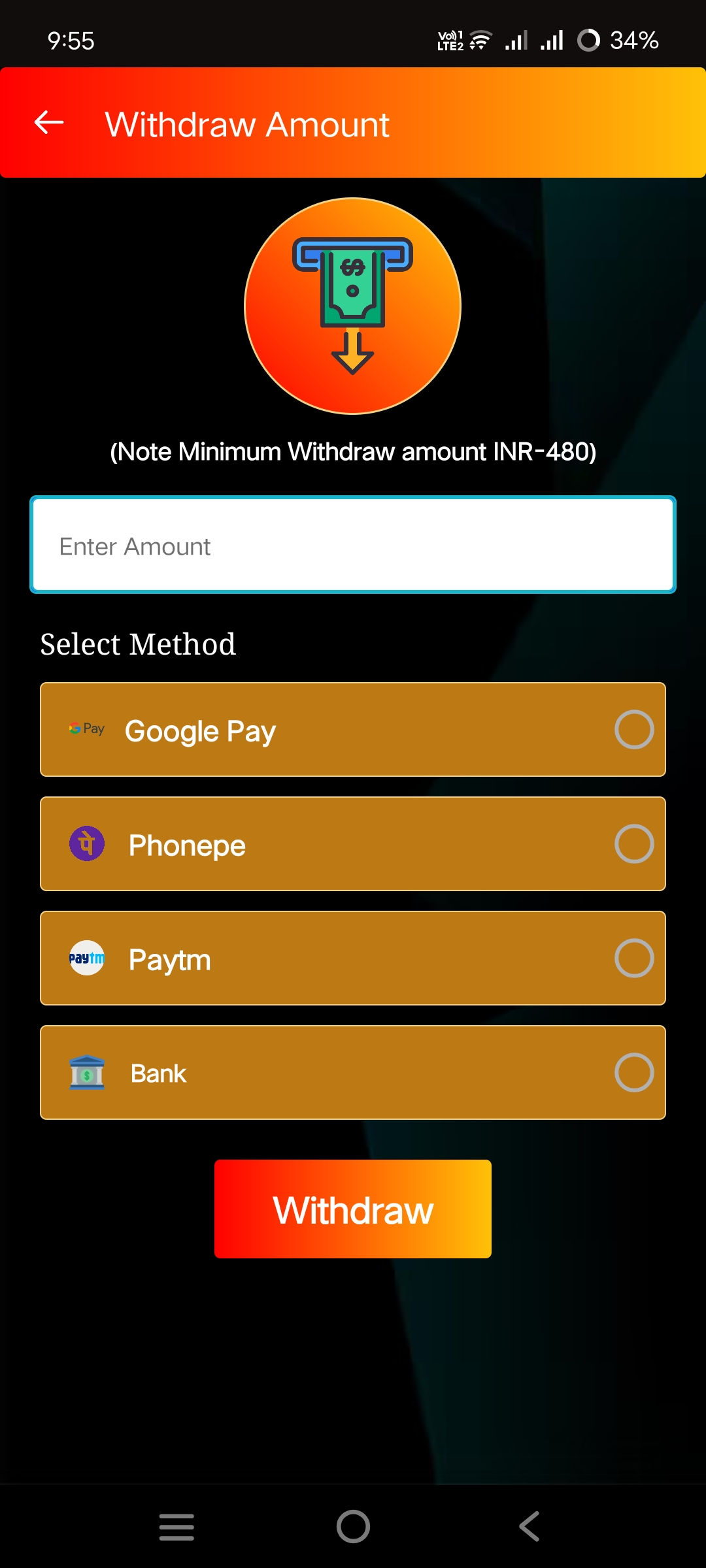Open recent apps from navigation bar
706x1568 pixels.
tap(176, 1527)
